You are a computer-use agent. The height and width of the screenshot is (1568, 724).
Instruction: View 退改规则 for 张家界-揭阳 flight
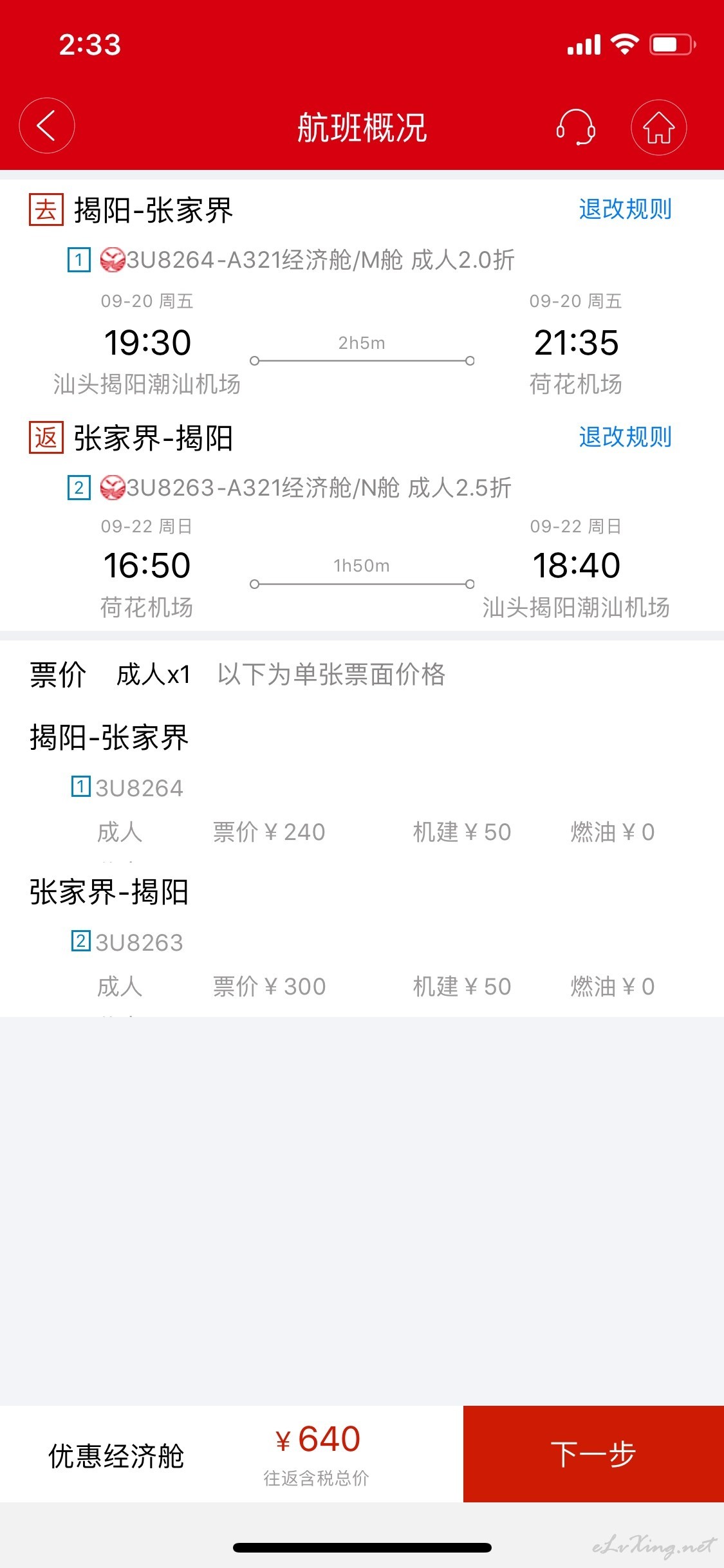(x=625, y=437)
